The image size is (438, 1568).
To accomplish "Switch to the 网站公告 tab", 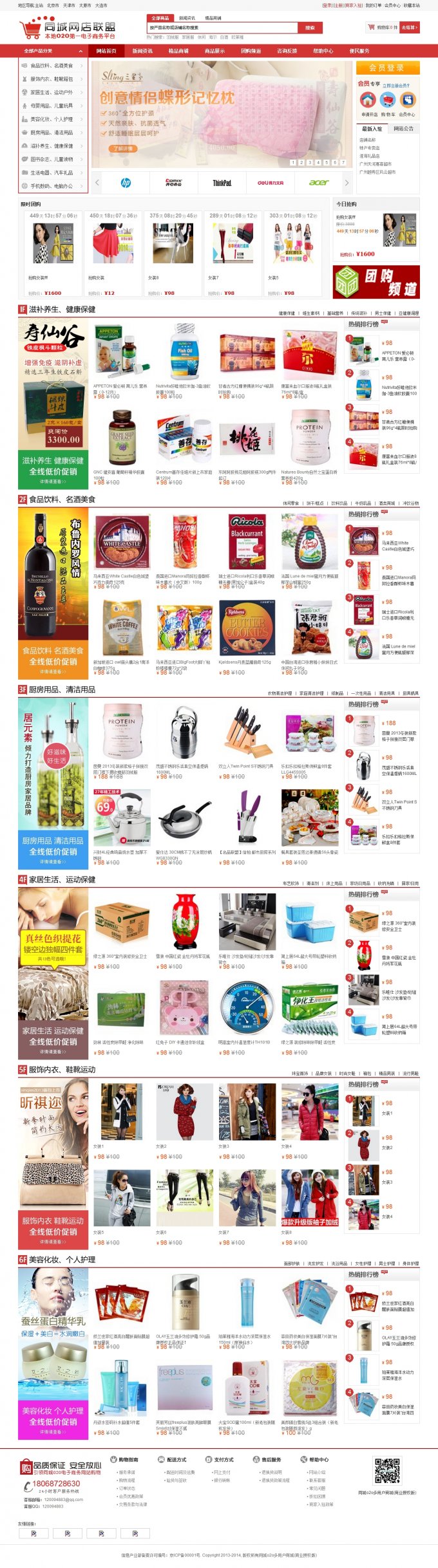I will (404, 129).
